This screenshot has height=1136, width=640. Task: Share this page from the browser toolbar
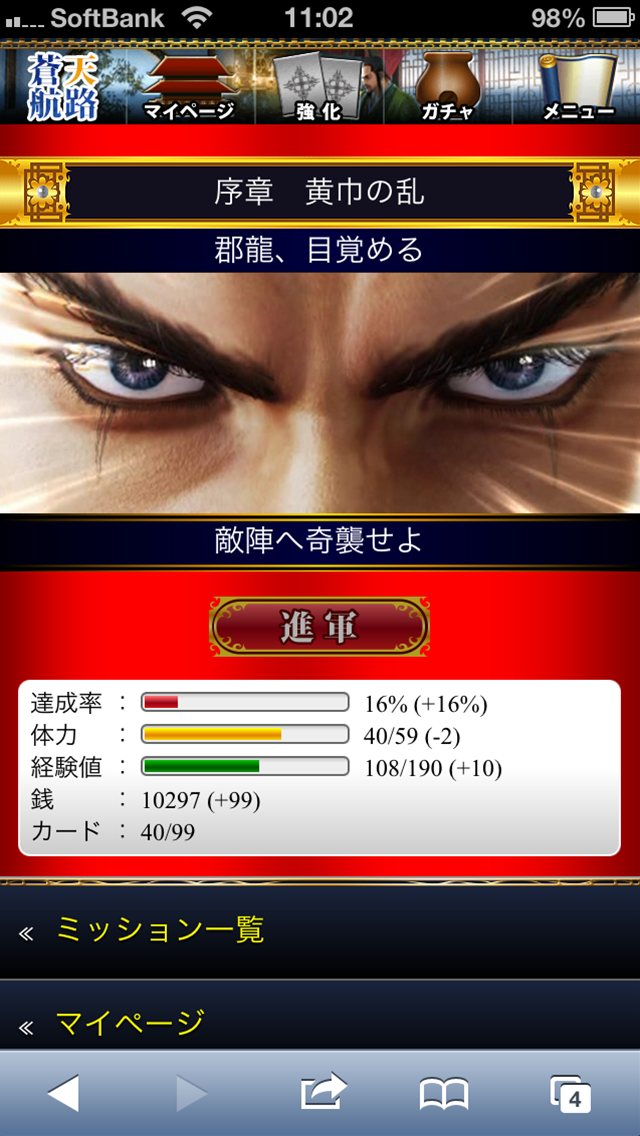(323, 1092)
